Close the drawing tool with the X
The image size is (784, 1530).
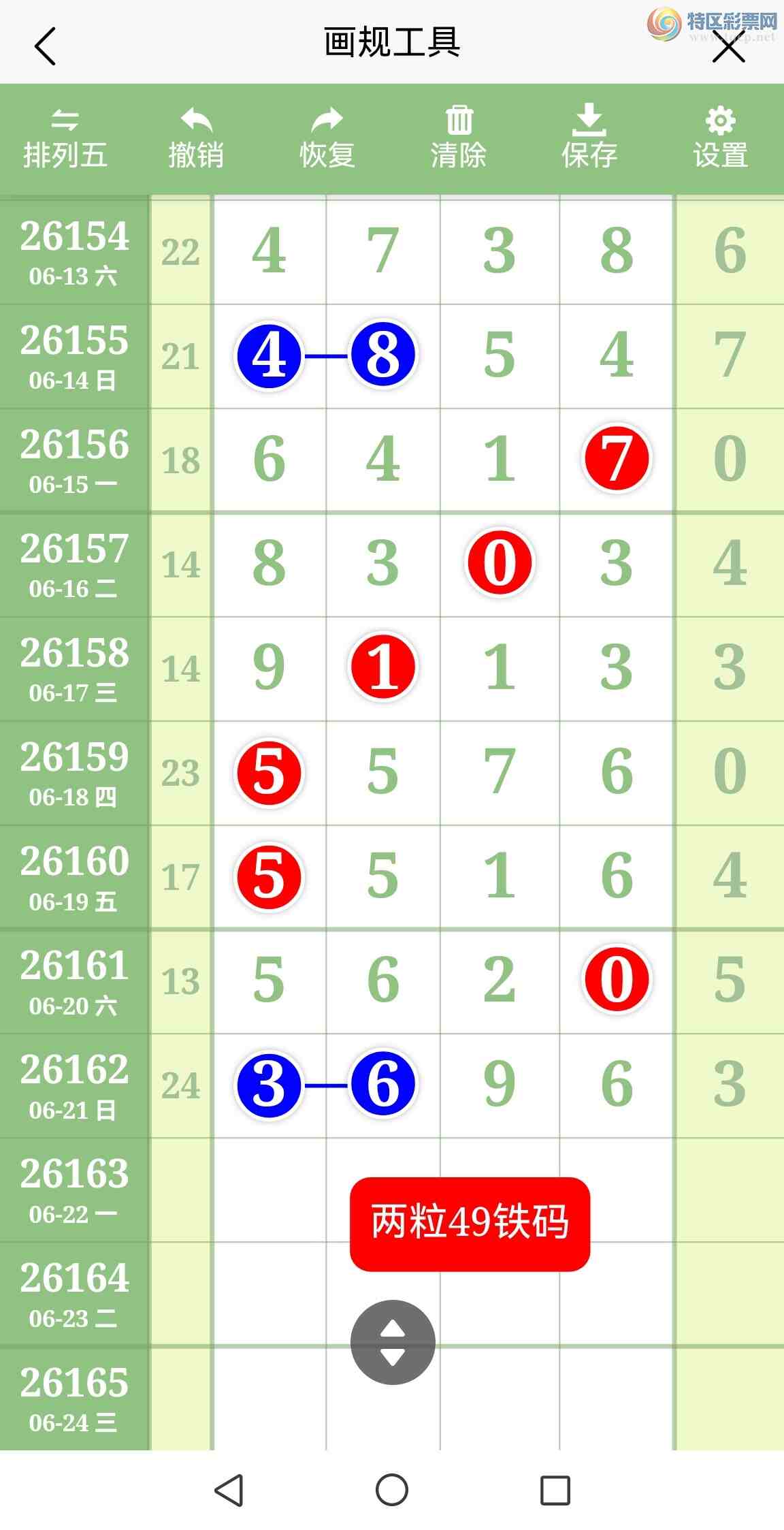coord(728,48)
